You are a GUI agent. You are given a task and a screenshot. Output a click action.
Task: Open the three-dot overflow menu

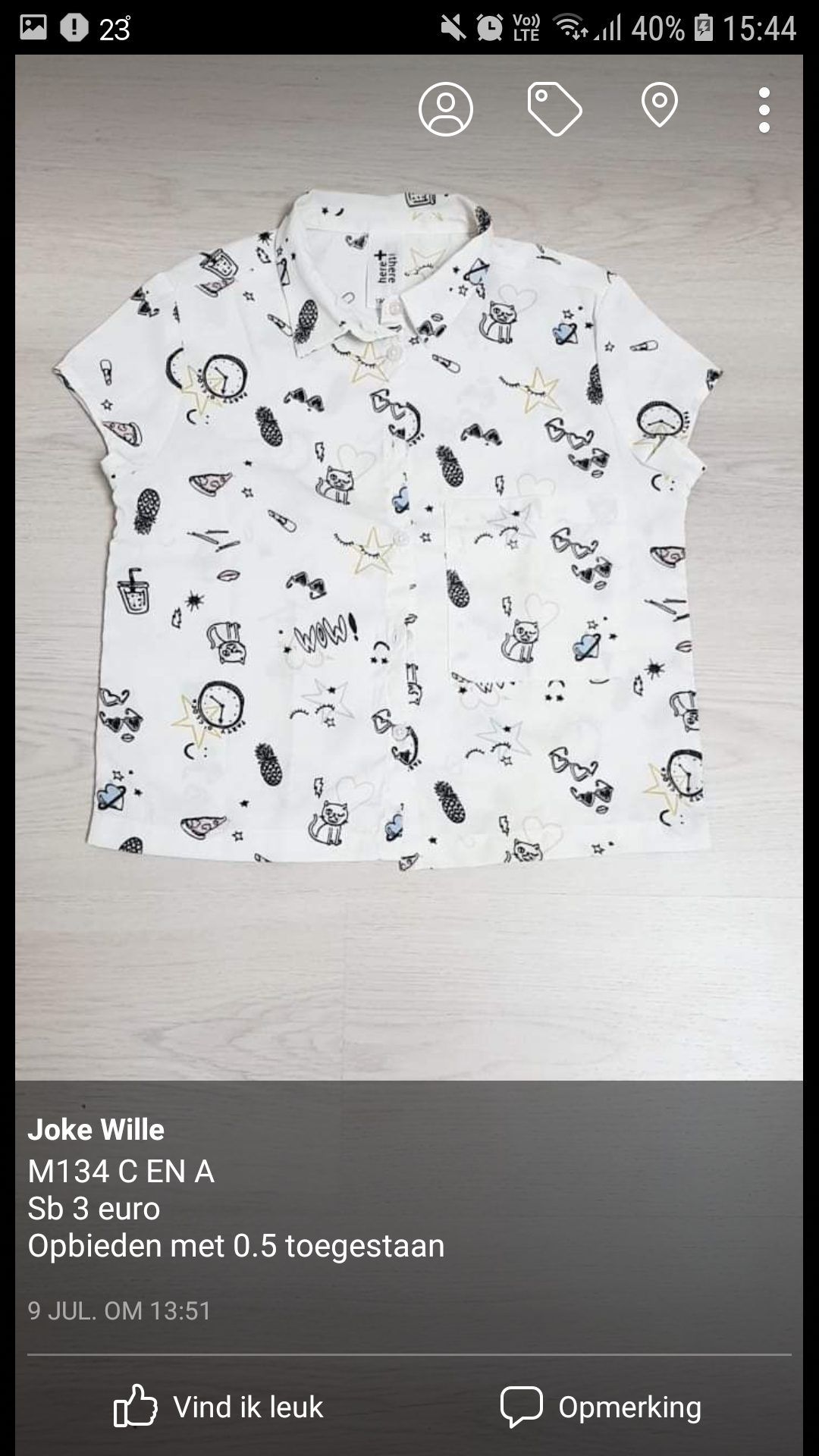click(764, 110)
